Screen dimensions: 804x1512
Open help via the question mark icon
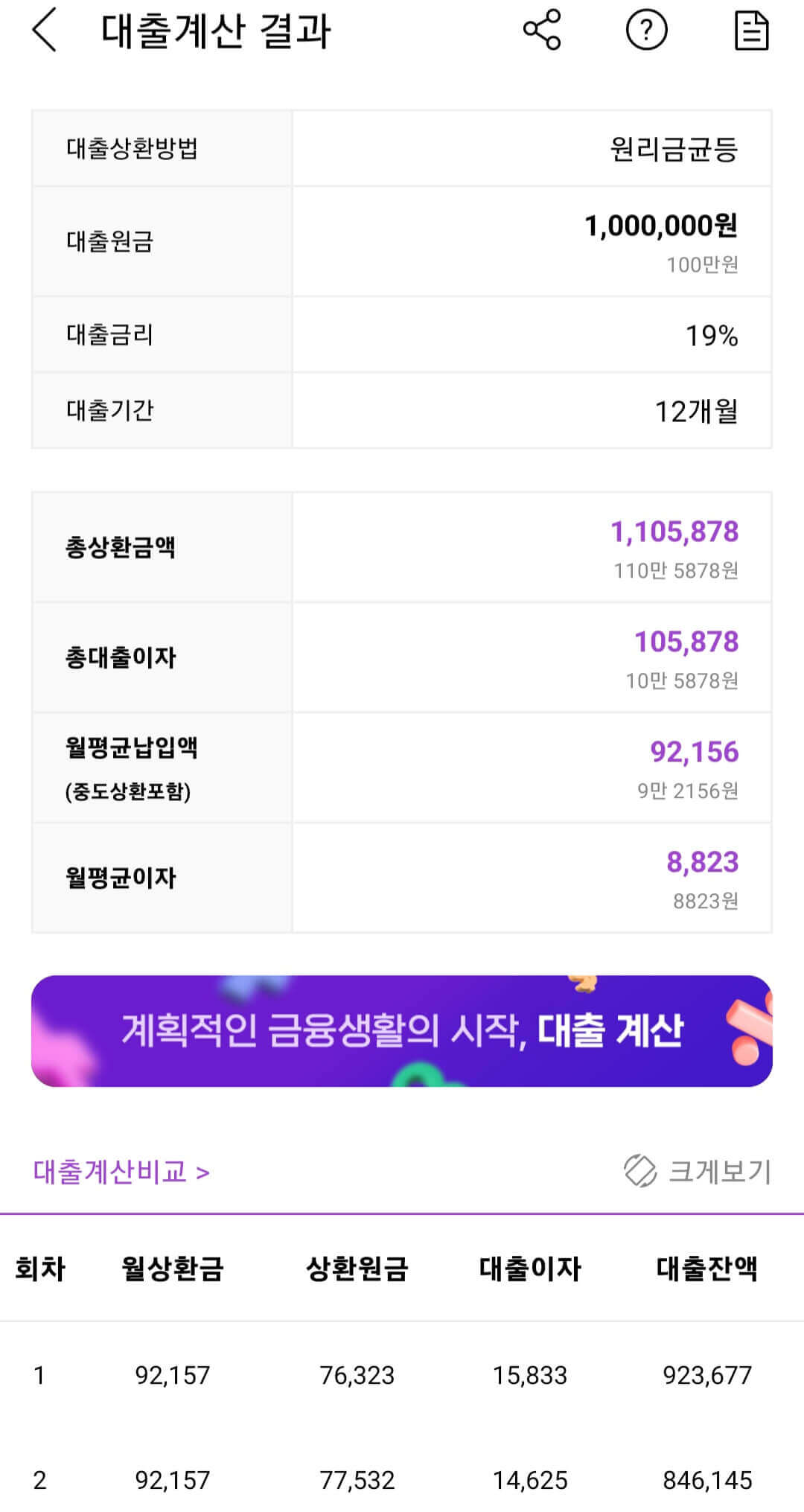point(646,32)
